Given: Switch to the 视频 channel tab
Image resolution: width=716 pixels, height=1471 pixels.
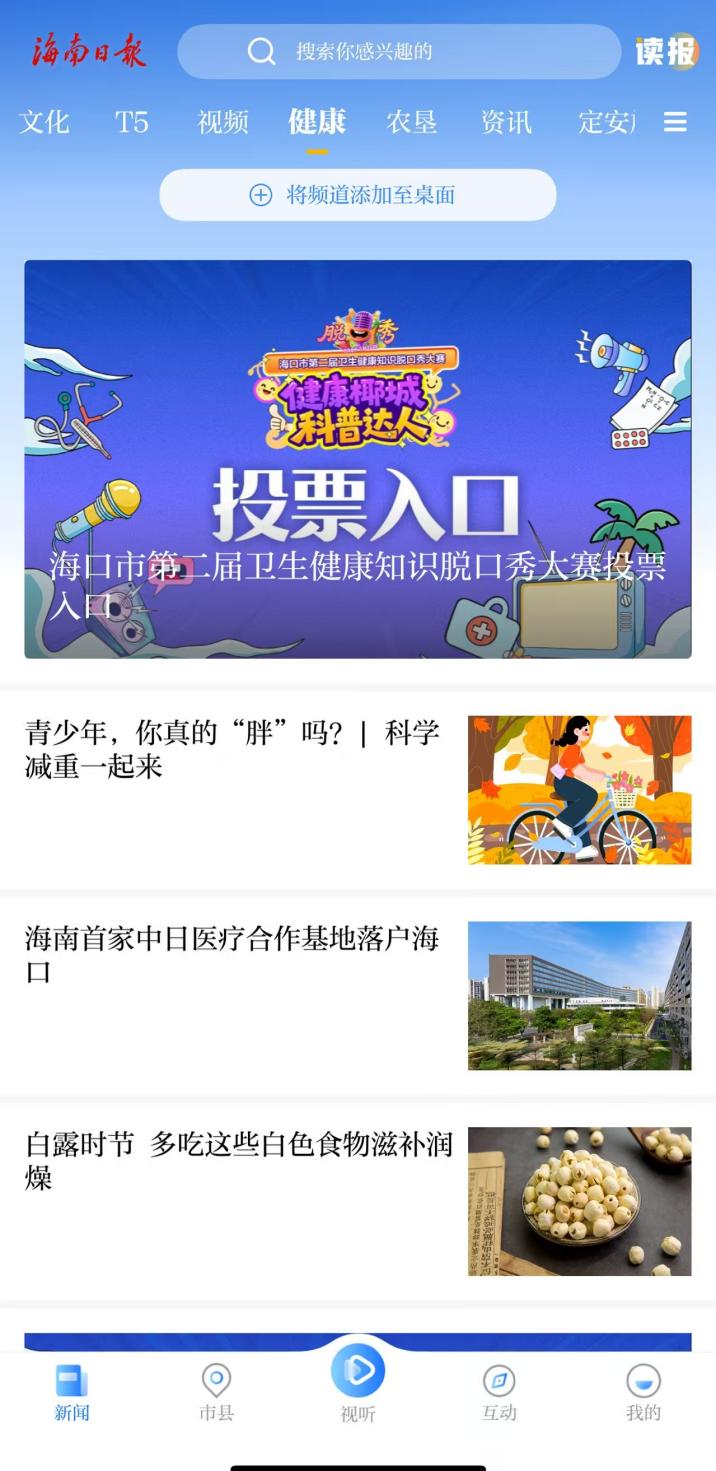Looking at the screenshot, I should point(223,122).
